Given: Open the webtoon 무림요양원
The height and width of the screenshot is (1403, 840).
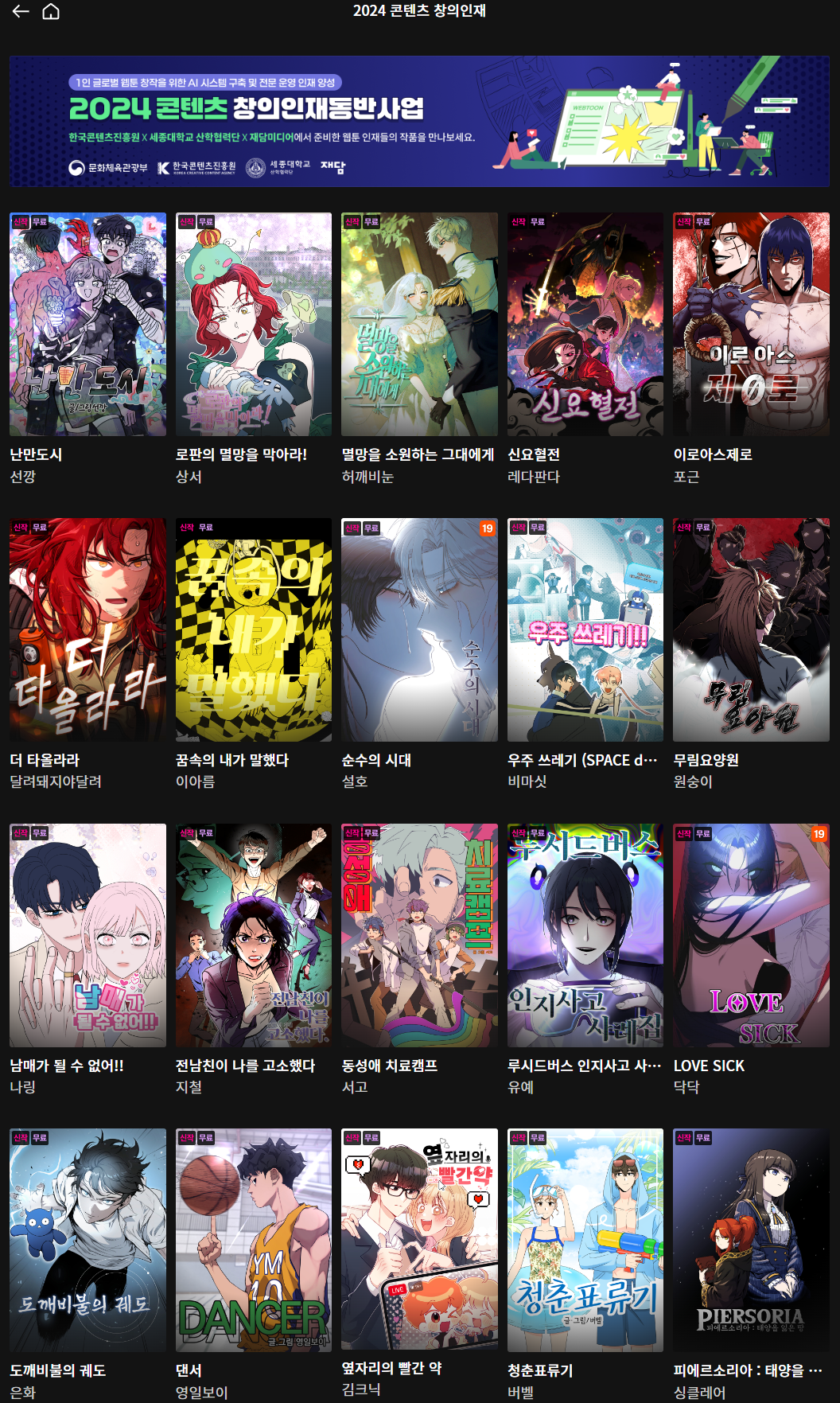Looking at the screenshot, I should coord(751,629).
